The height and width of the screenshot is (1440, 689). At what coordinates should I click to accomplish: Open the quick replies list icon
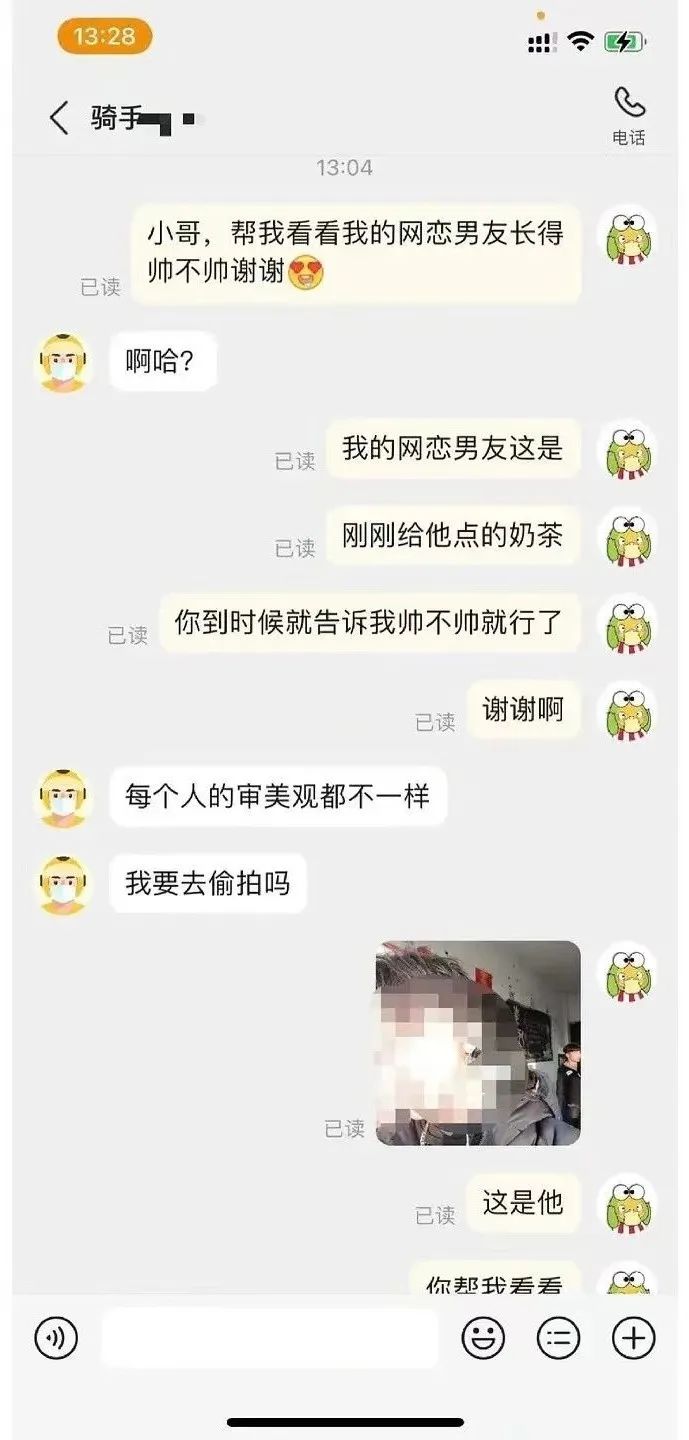[x=558, y=1338]
